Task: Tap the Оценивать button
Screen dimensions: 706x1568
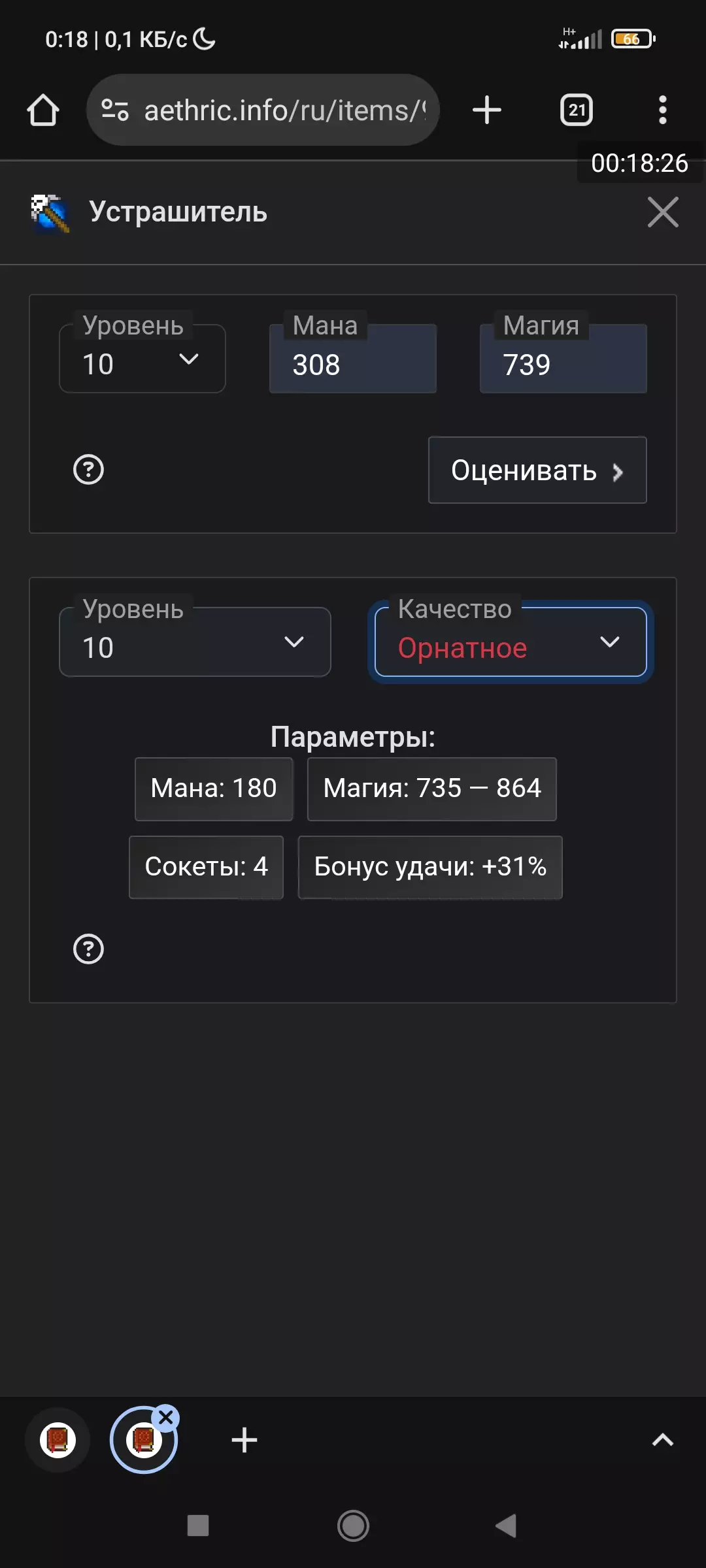Action: coord(537,470)
